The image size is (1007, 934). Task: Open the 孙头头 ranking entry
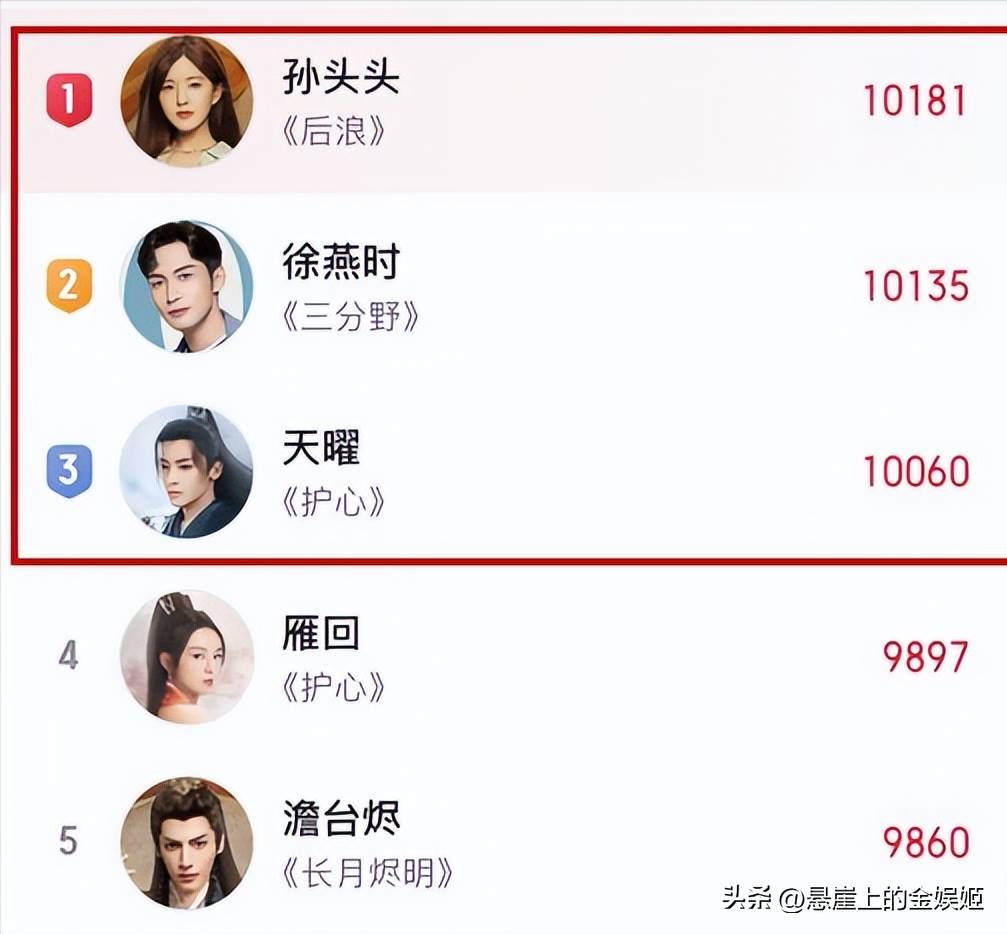pyautogui.click(x=341, y=80)
